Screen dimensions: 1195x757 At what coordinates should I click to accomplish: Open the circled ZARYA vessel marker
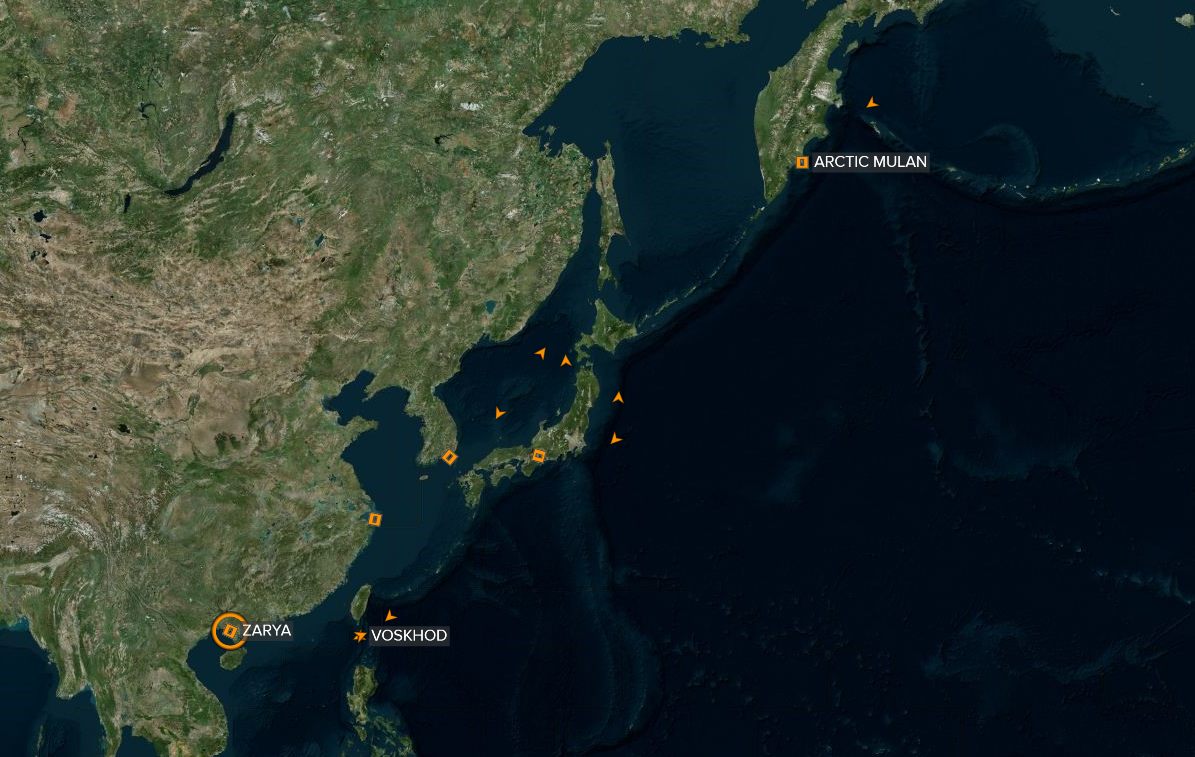click(x=230, y=631)
